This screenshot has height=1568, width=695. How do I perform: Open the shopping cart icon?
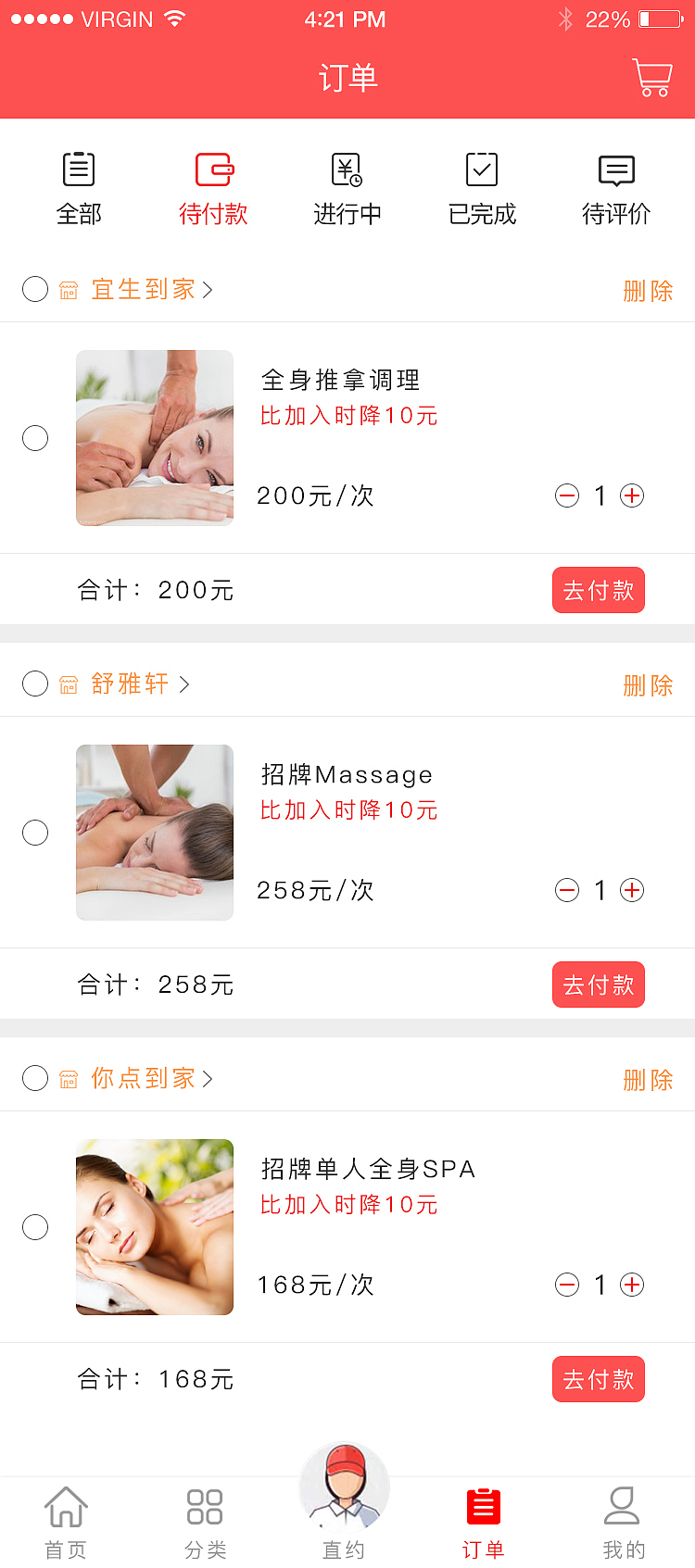tap(652, 78)
